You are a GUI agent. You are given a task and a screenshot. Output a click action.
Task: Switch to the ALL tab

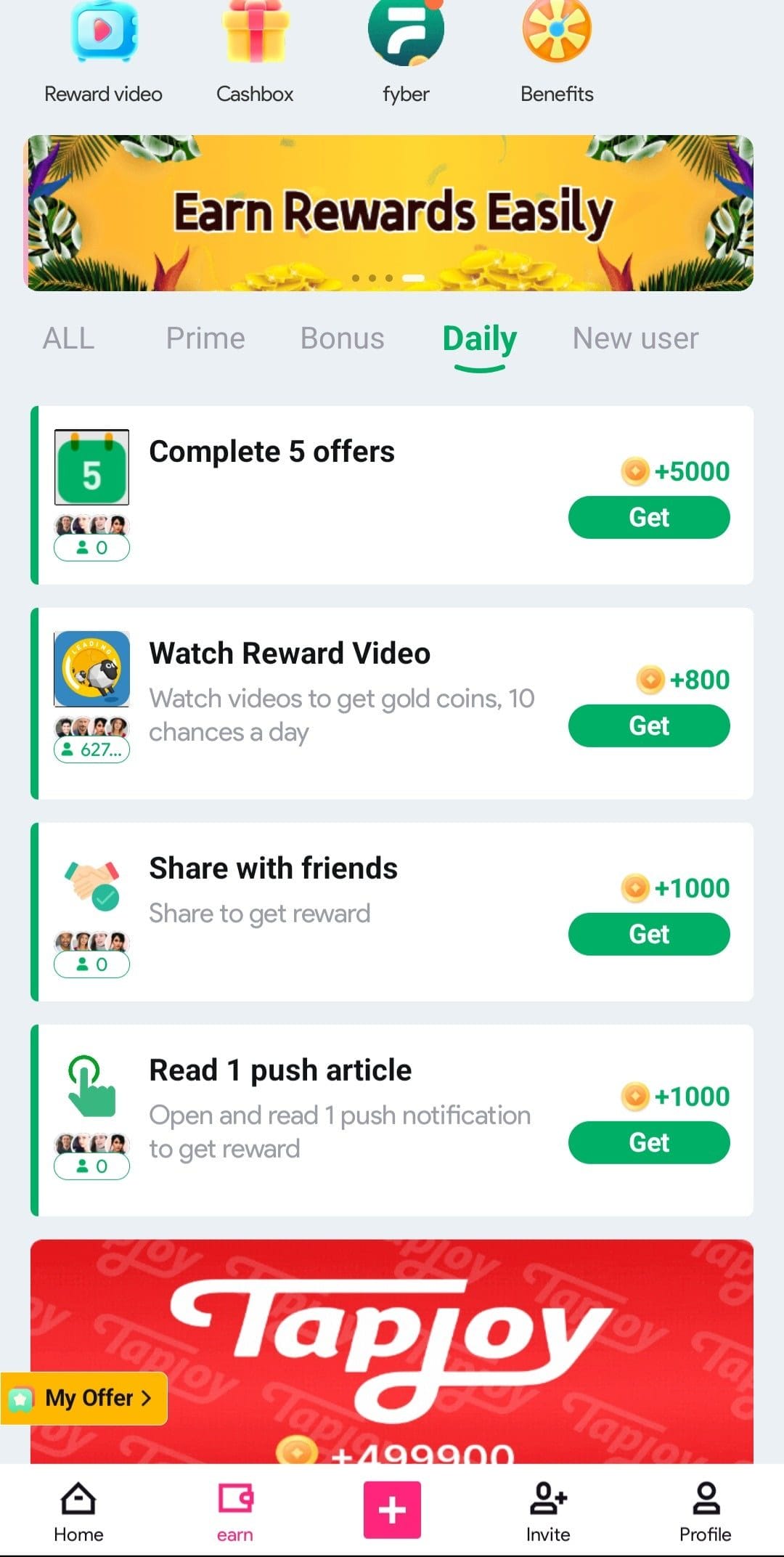pos(68,338)
